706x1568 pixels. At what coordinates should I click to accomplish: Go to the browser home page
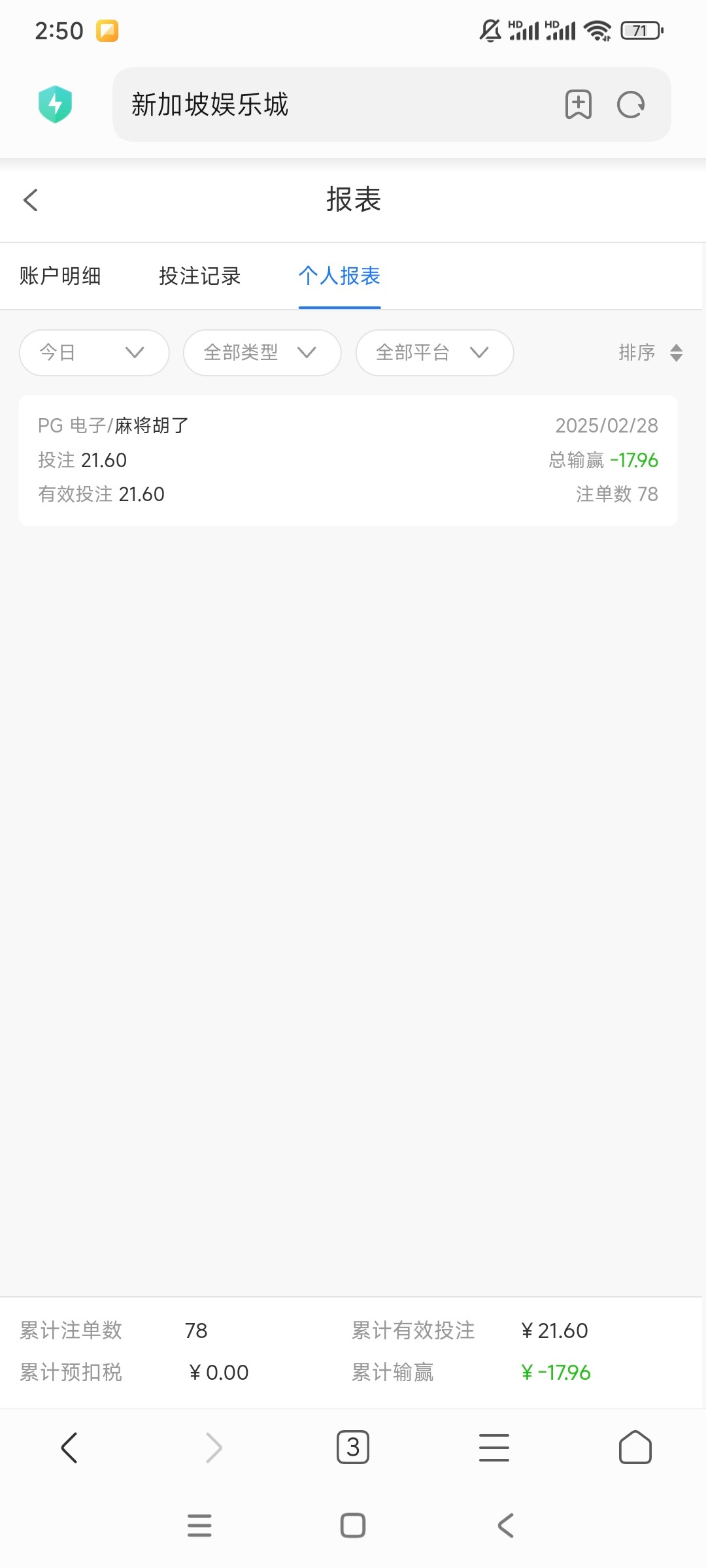coord(635,1447)
